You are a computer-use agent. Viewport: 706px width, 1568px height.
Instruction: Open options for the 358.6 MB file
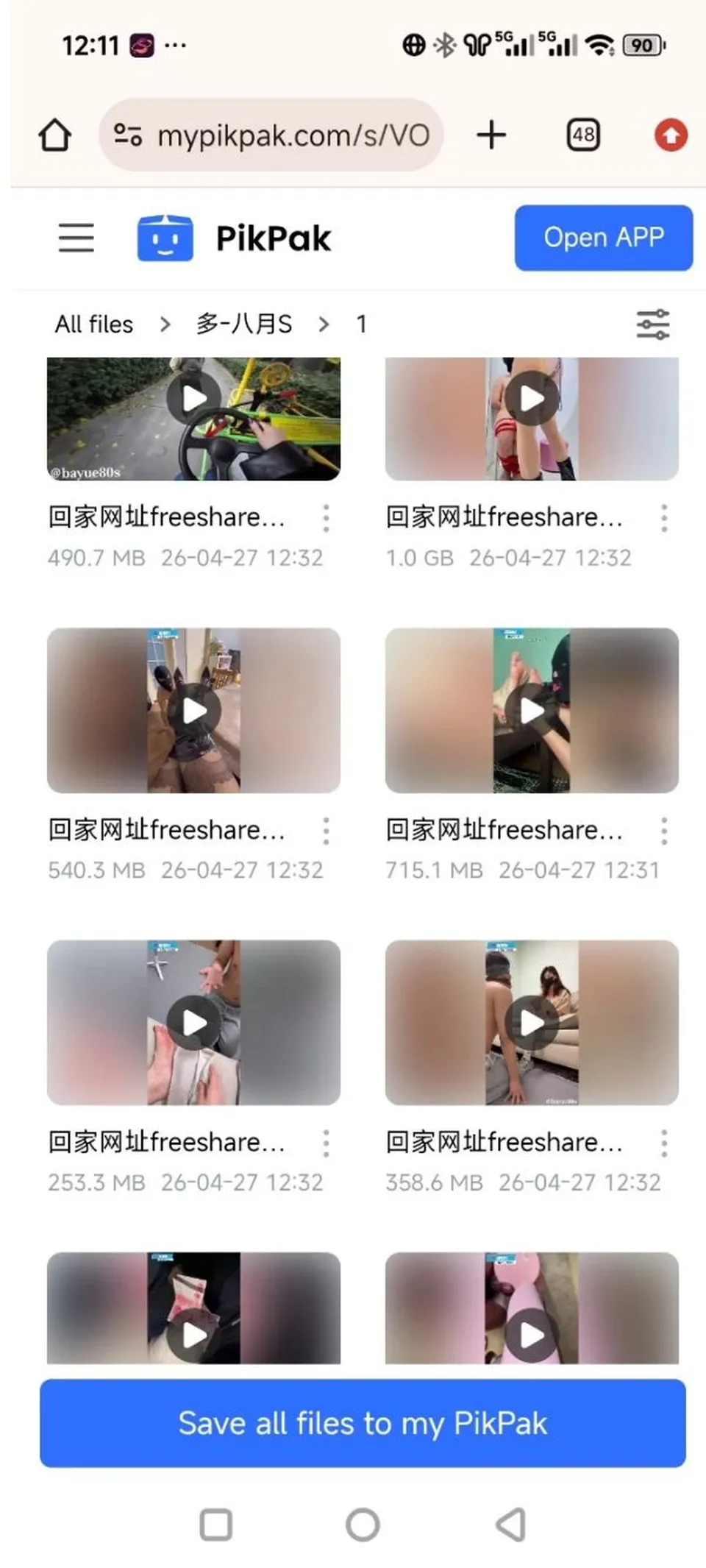coord(664,1143)
